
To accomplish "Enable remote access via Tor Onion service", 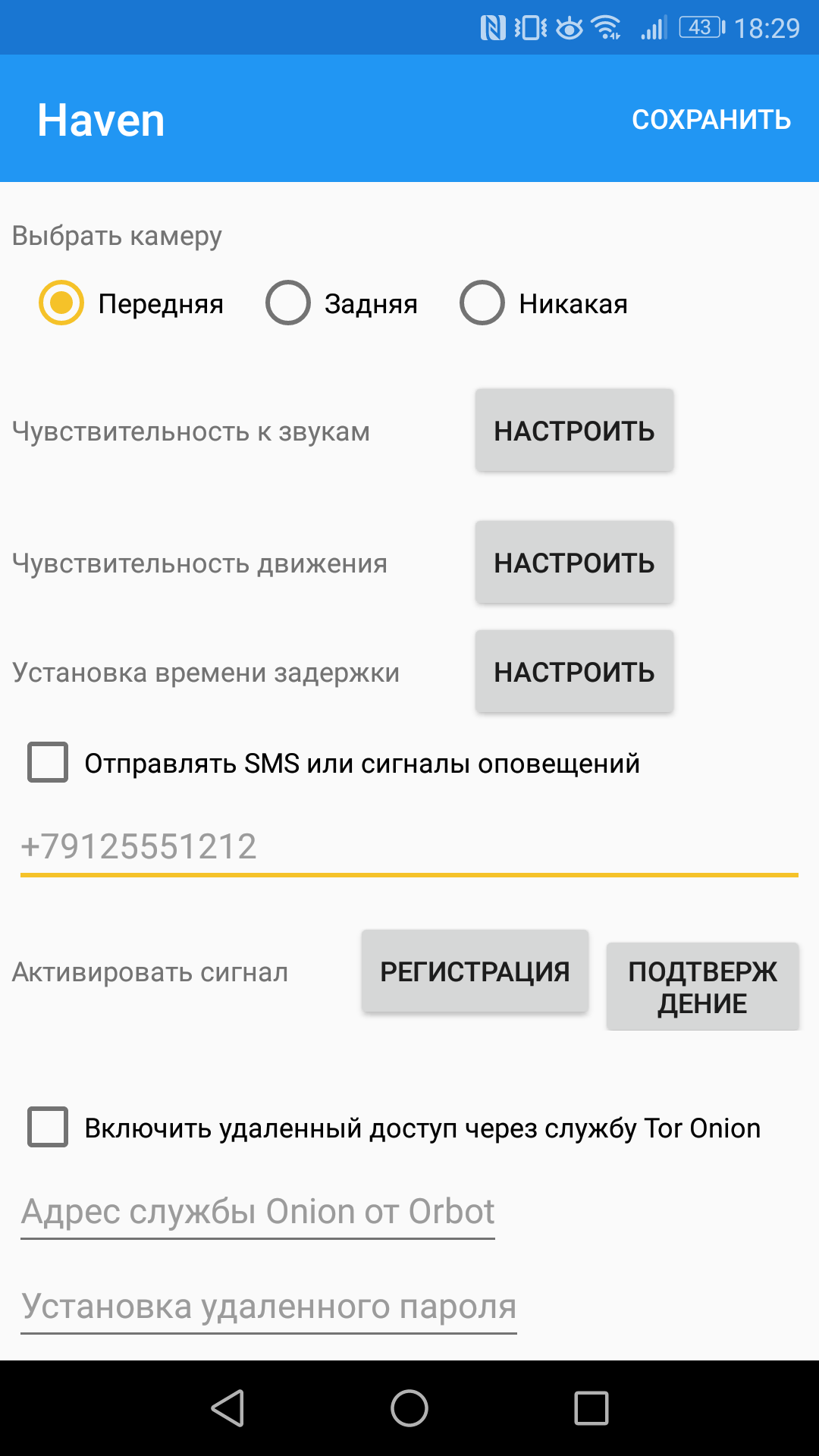I will (x=48, y=1128).
